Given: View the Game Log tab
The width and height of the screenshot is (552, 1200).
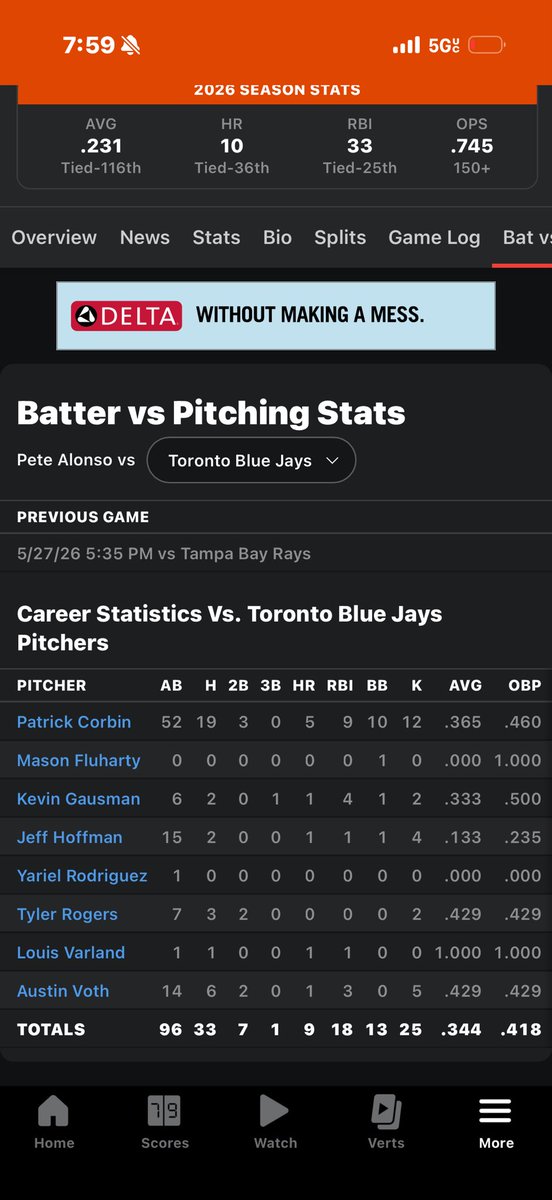Looking at the screenshot, I should 434,237.
